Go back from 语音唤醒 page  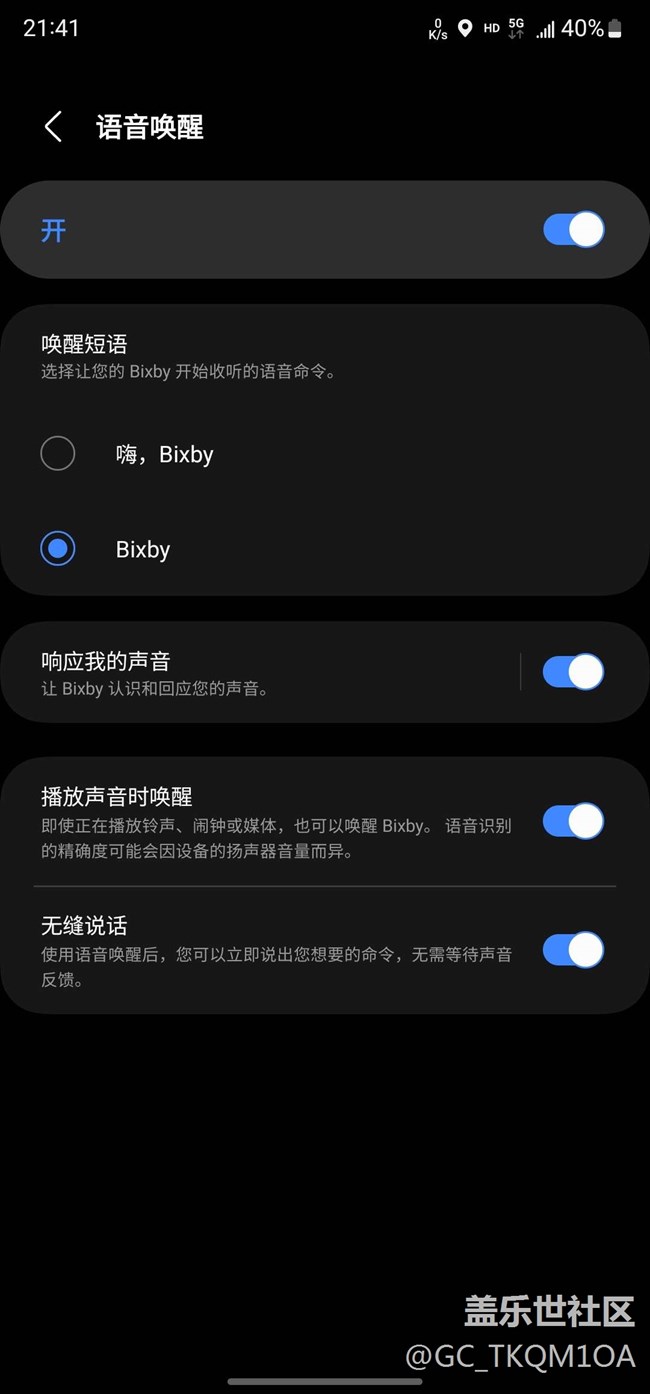tap(54, 127)
